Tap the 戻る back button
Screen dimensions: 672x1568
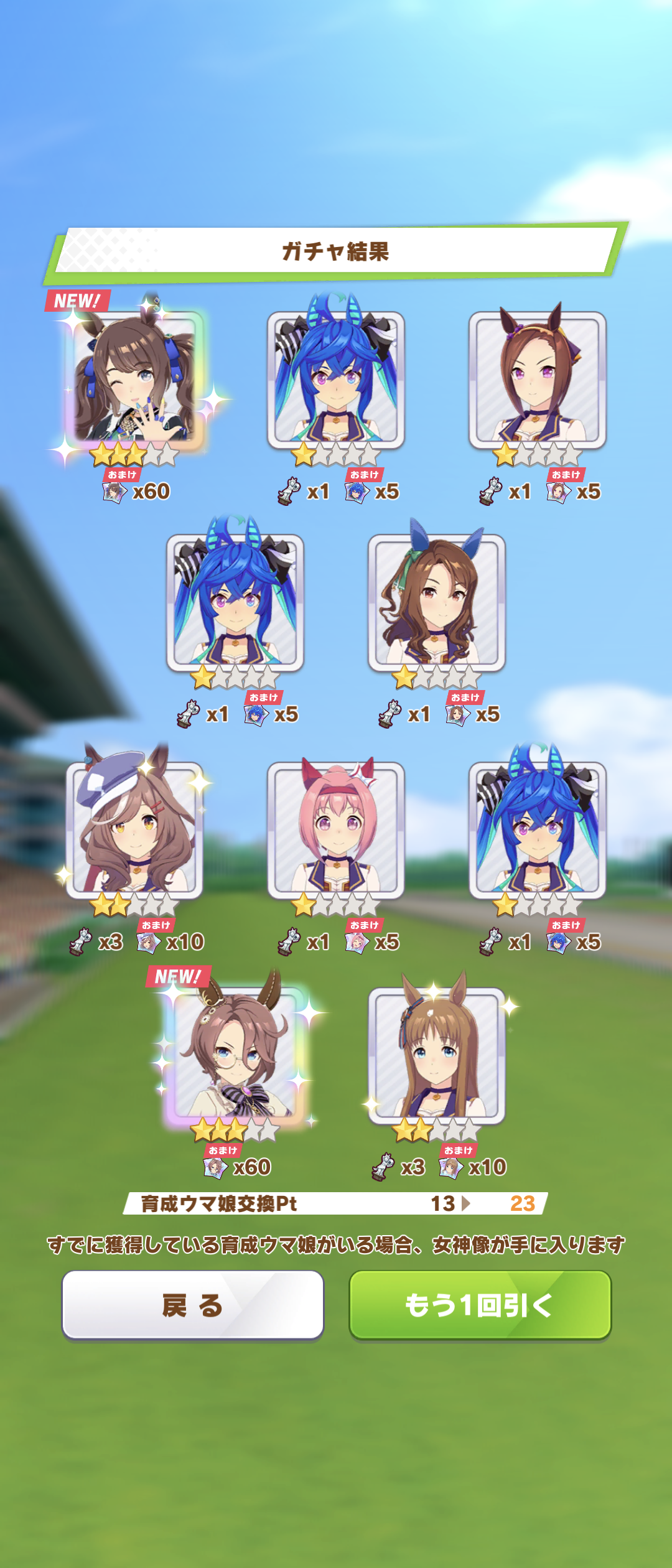click(x=193, y=1305)
